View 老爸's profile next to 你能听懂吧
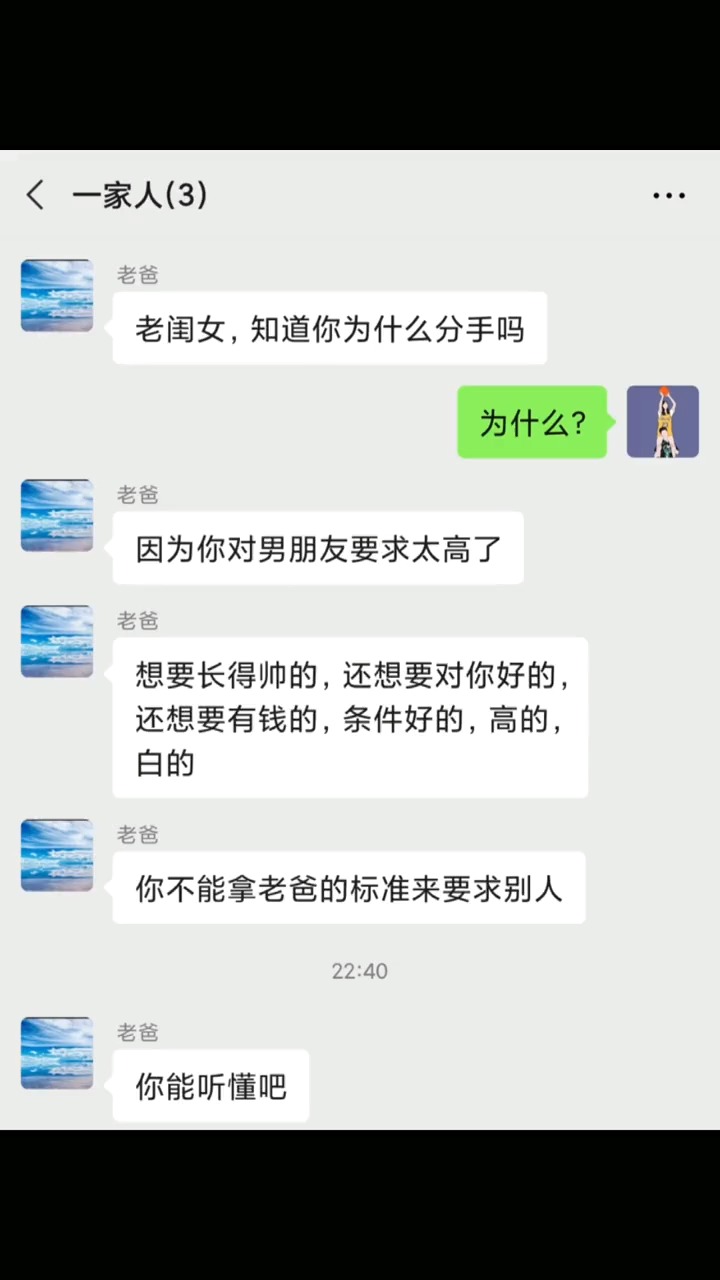The width and height of the screenshot is (720, 1280). (x=57, y=1053)
